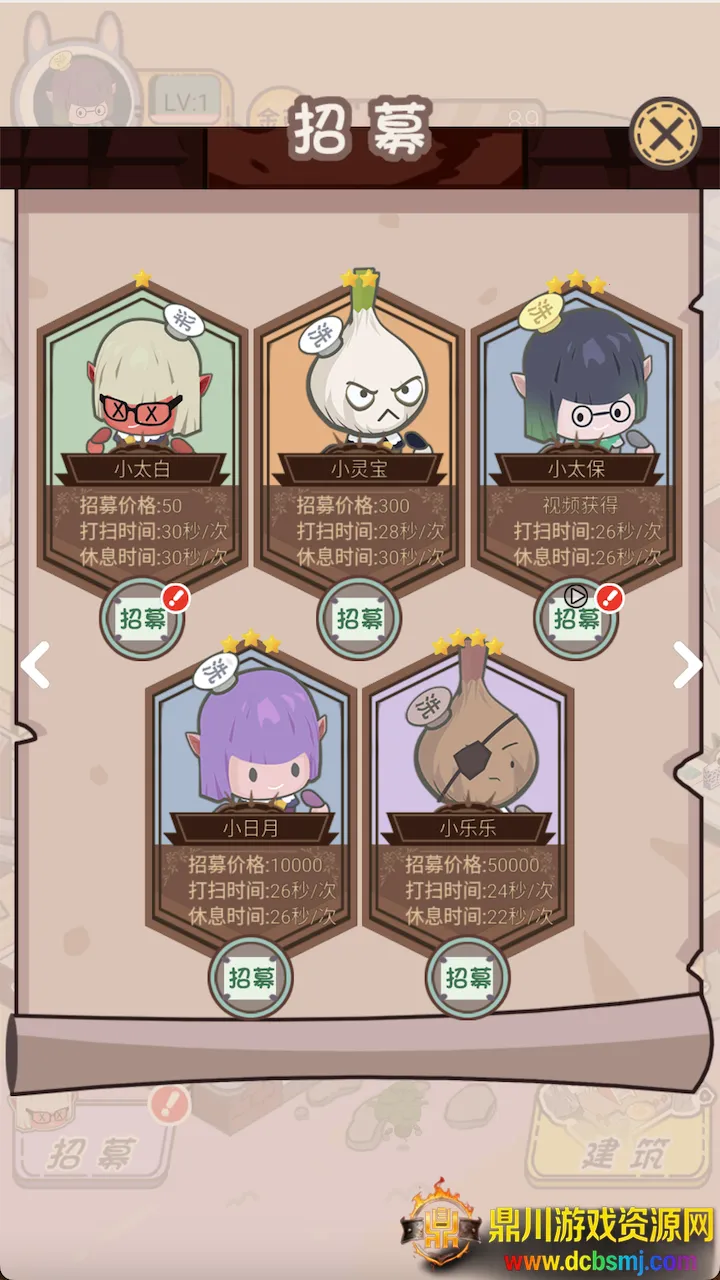Close the 招募 recruit panel

665,132
